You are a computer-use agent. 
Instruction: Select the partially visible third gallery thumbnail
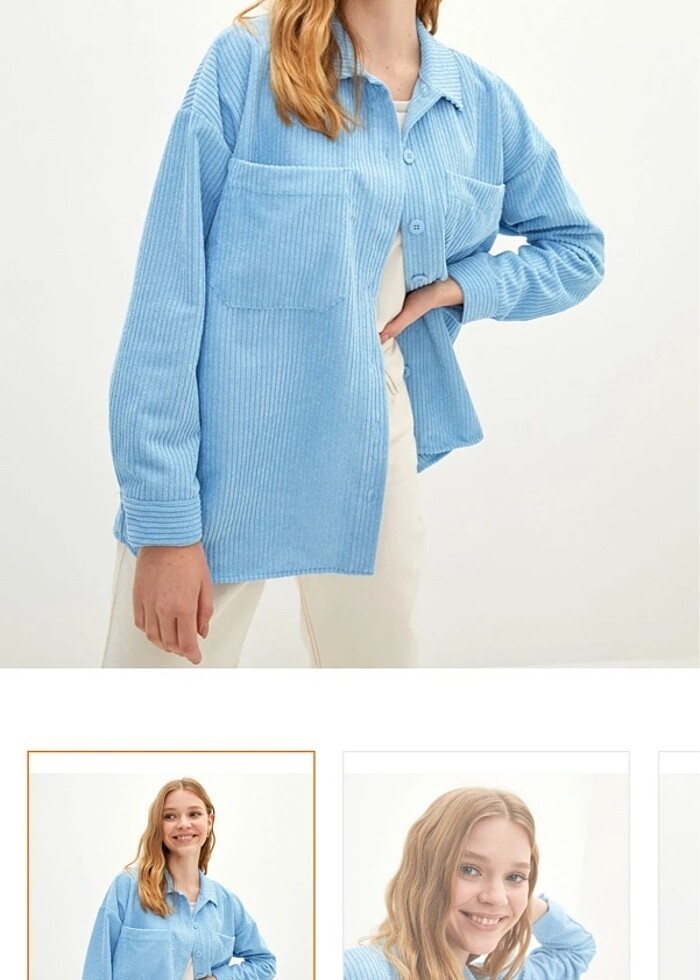pos(680,866)
